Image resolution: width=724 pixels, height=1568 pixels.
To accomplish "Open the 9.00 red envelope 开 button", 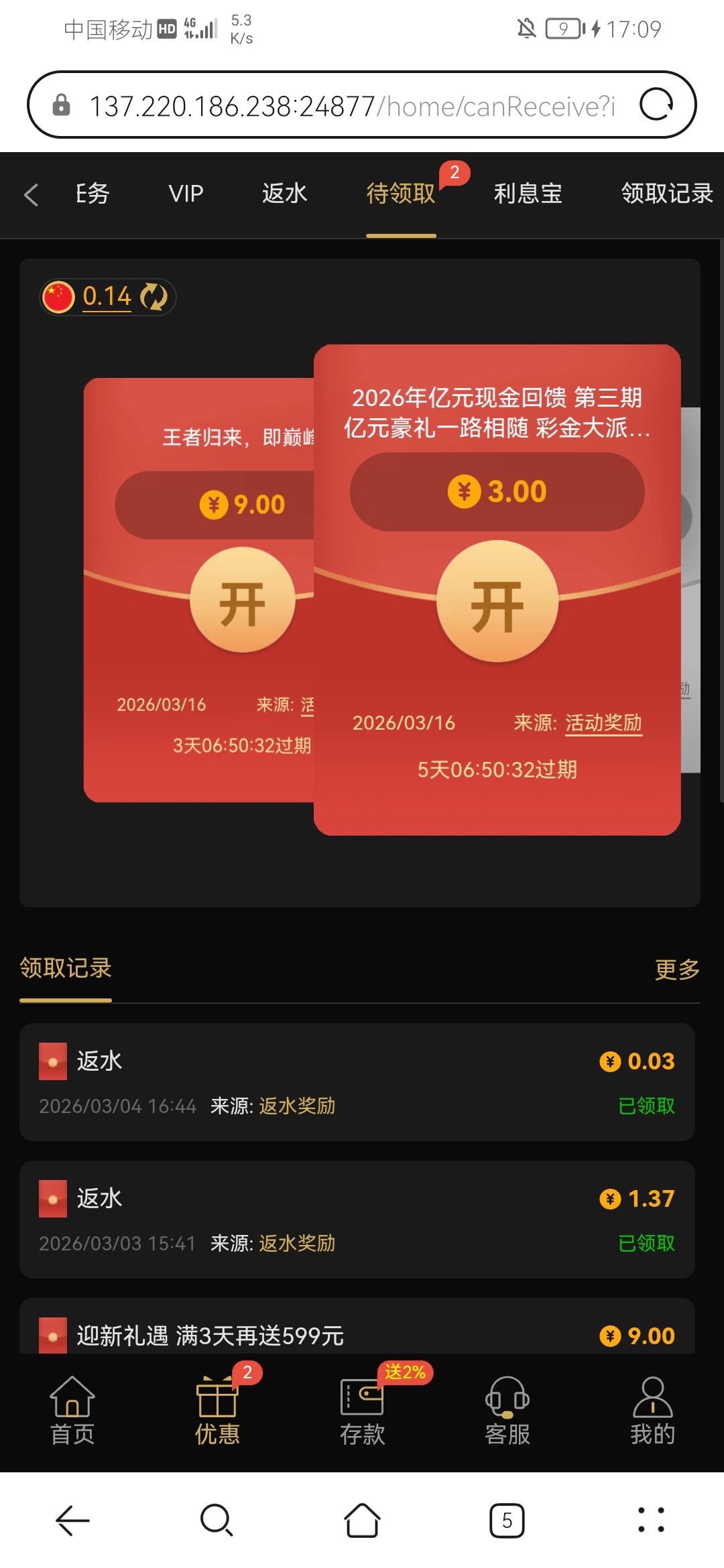I will (x=243, y=601).
